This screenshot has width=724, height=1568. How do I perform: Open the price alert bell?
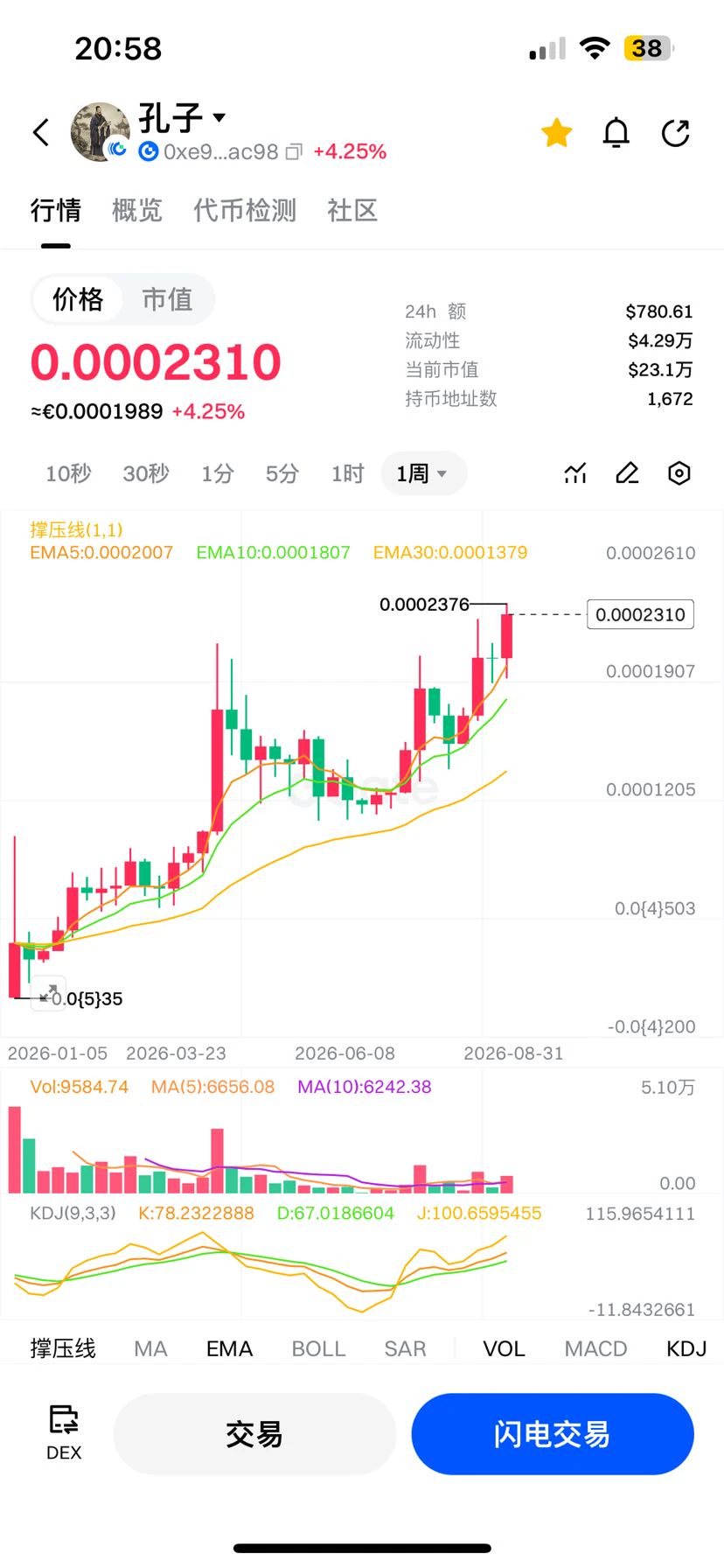tap(616, 133)
